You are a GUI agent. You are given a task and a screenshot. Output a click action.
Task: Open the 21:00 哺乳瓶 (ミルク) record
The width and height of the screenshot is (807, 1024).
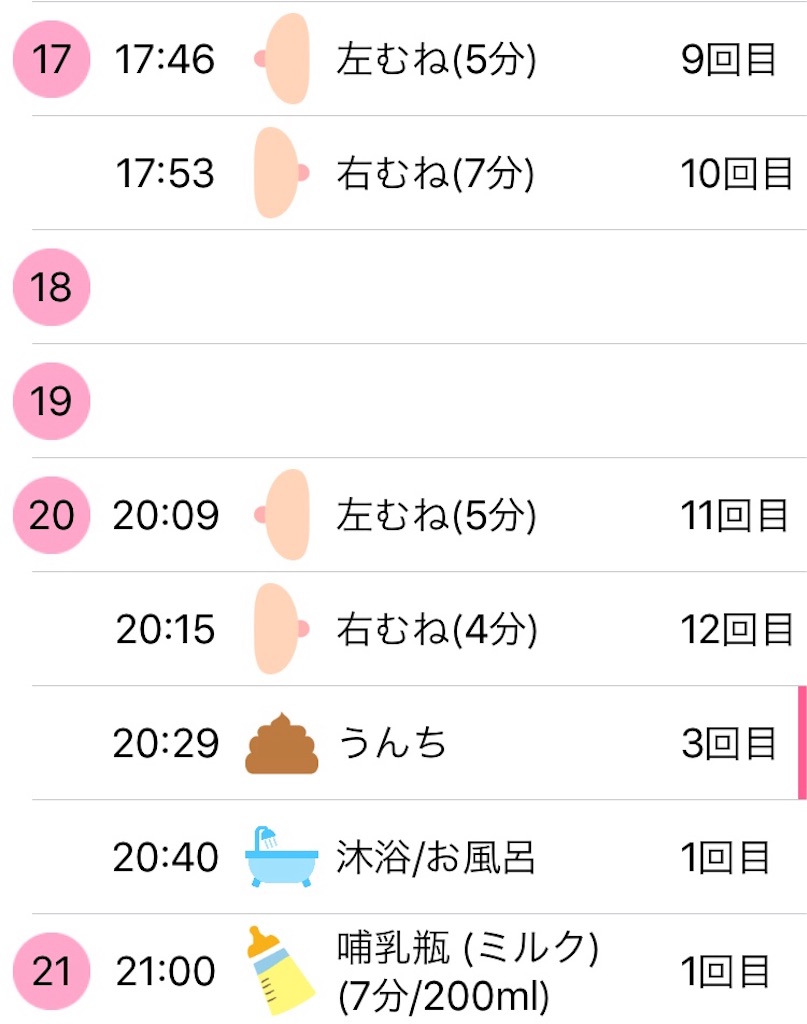tap(467, 970)
